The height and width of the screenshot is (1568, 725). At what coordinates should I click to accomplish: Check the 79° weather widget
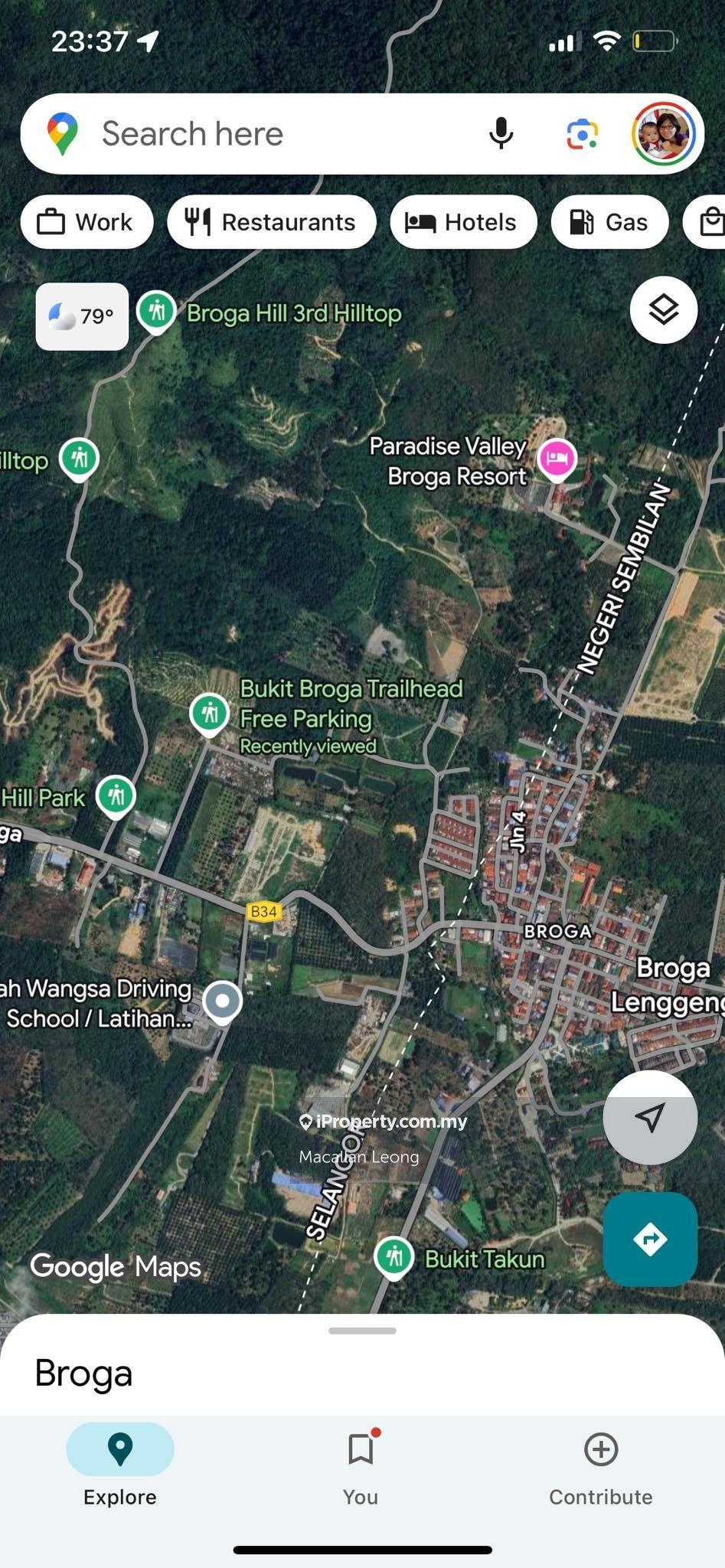(82, 316)
